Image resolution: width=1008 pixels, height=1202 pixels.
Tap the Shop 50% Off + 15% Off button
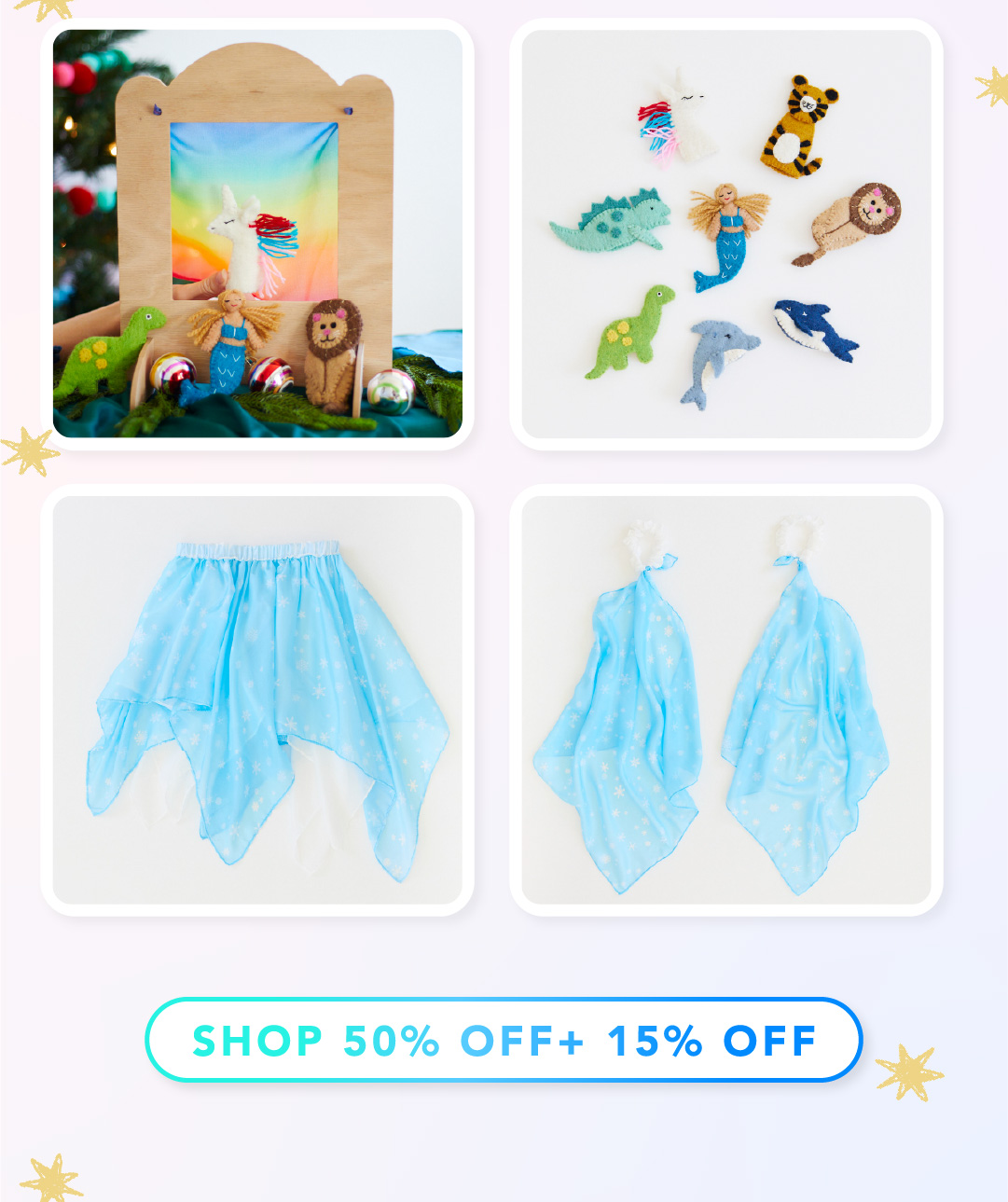pyautogui.click(x=504, y=1040)
